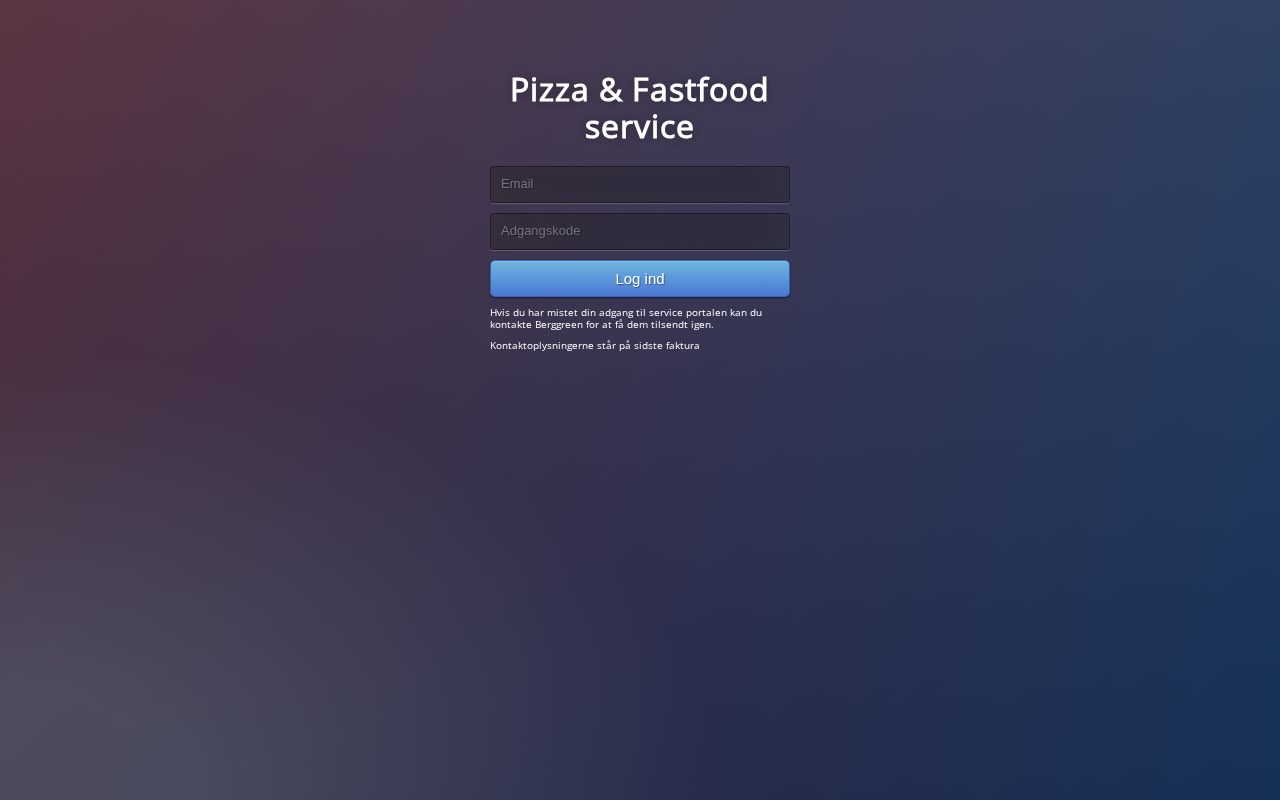Focus the Adgangskode password field
Image resolution: width=1280 pixels, height=800 pixels.
(640, 231)
